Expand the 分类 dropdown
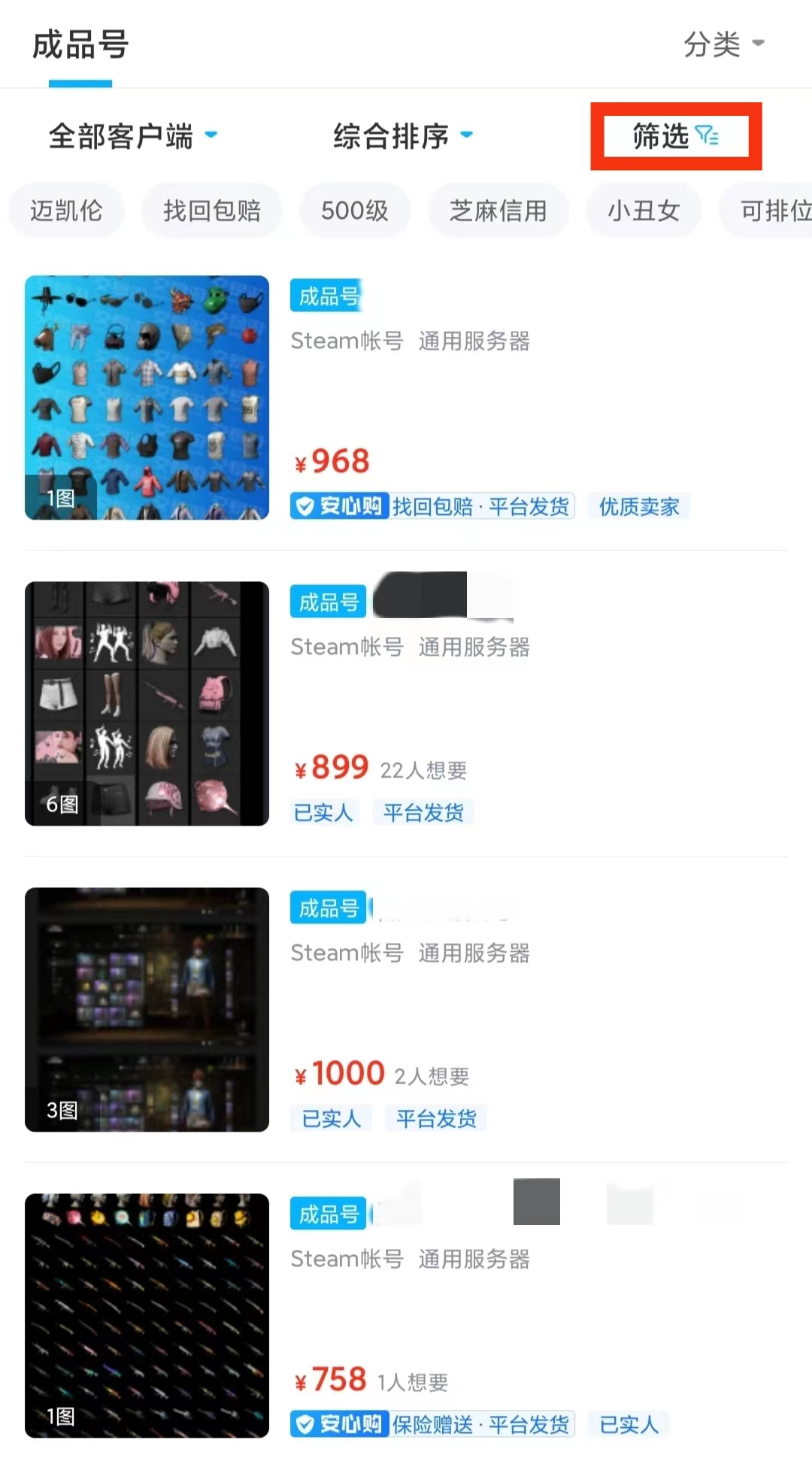Screen dimensions: 812x1458 pyautogui.click(x=723, y=45)
